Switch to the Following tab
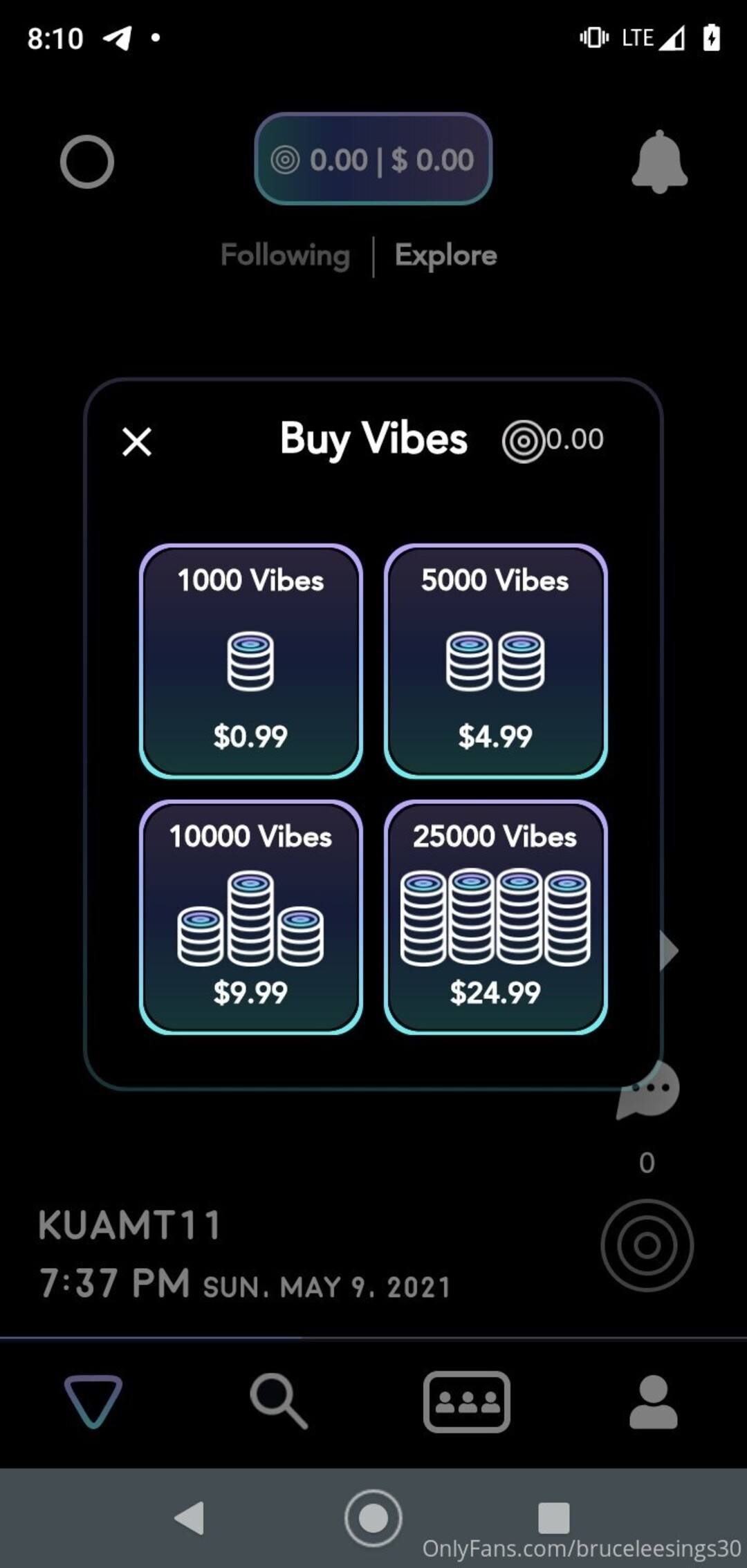This screenshot has width=747, height=1568. [285, 255]
